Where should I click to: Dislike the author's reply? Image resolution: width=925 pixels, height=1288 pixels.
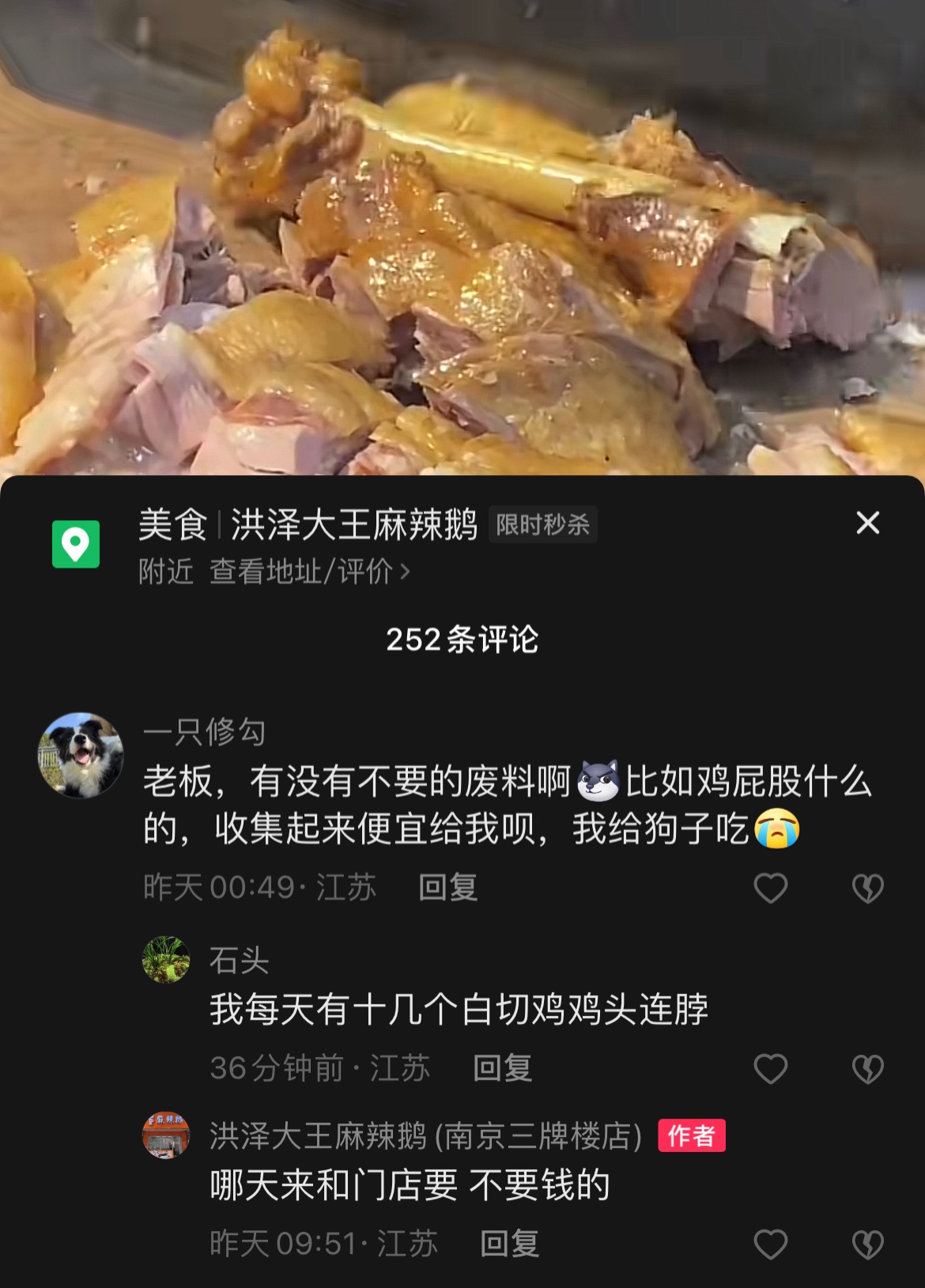[x=867, y=1244]
